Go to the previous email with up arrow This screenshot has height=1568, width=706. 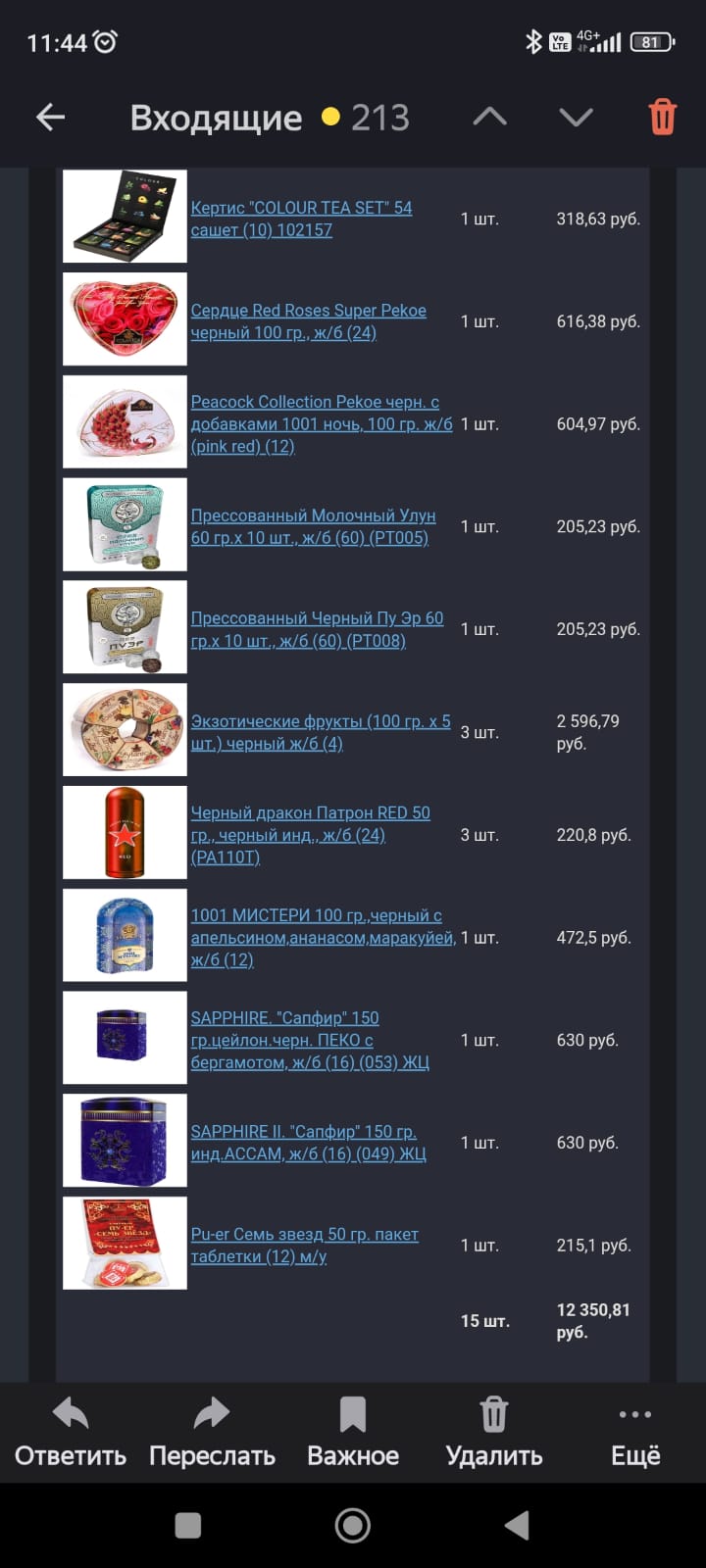click(489, 118)
